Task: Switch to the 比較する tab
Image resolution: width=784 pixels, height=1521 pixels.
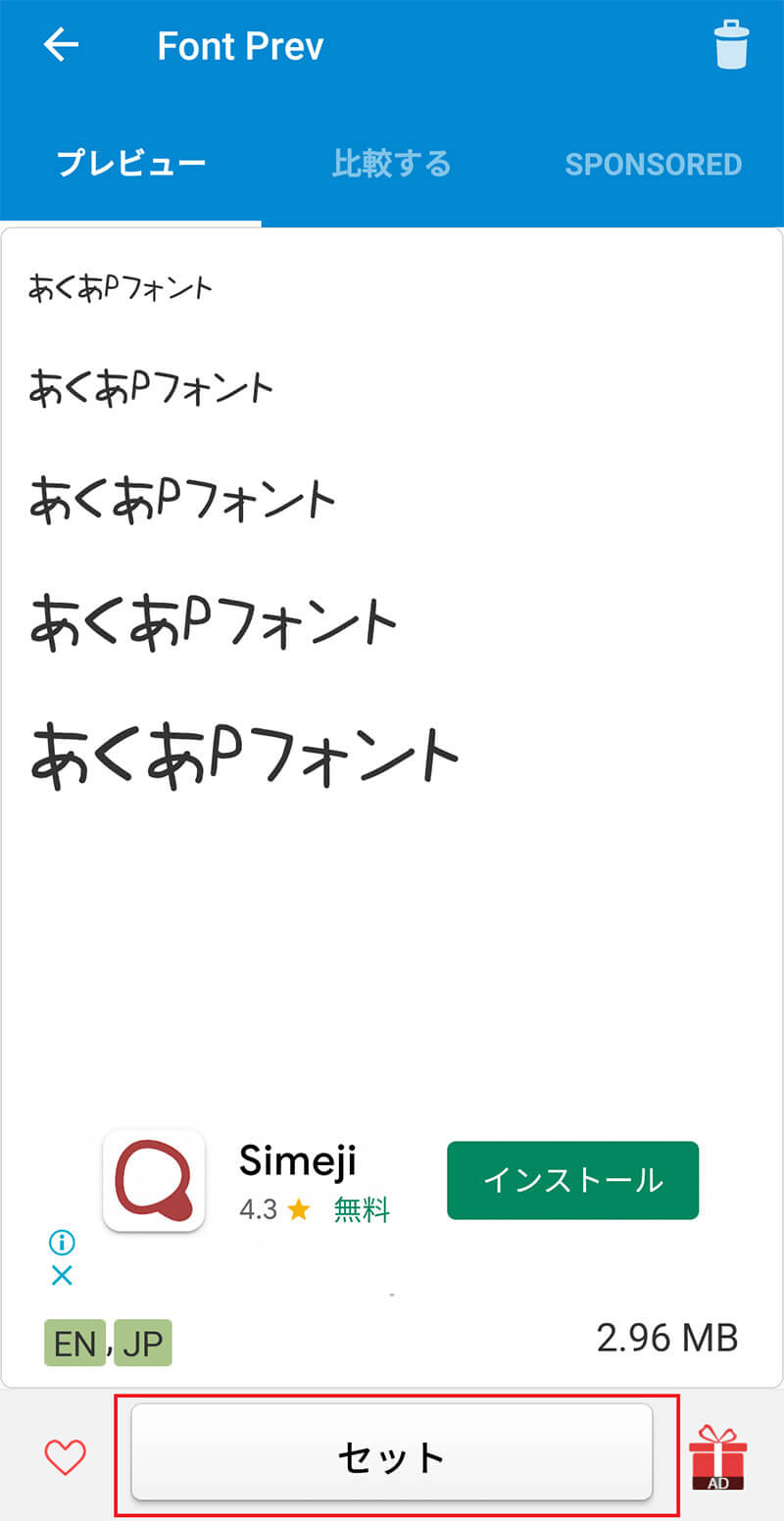Action: pyautogui.click(x=392, y=164)
